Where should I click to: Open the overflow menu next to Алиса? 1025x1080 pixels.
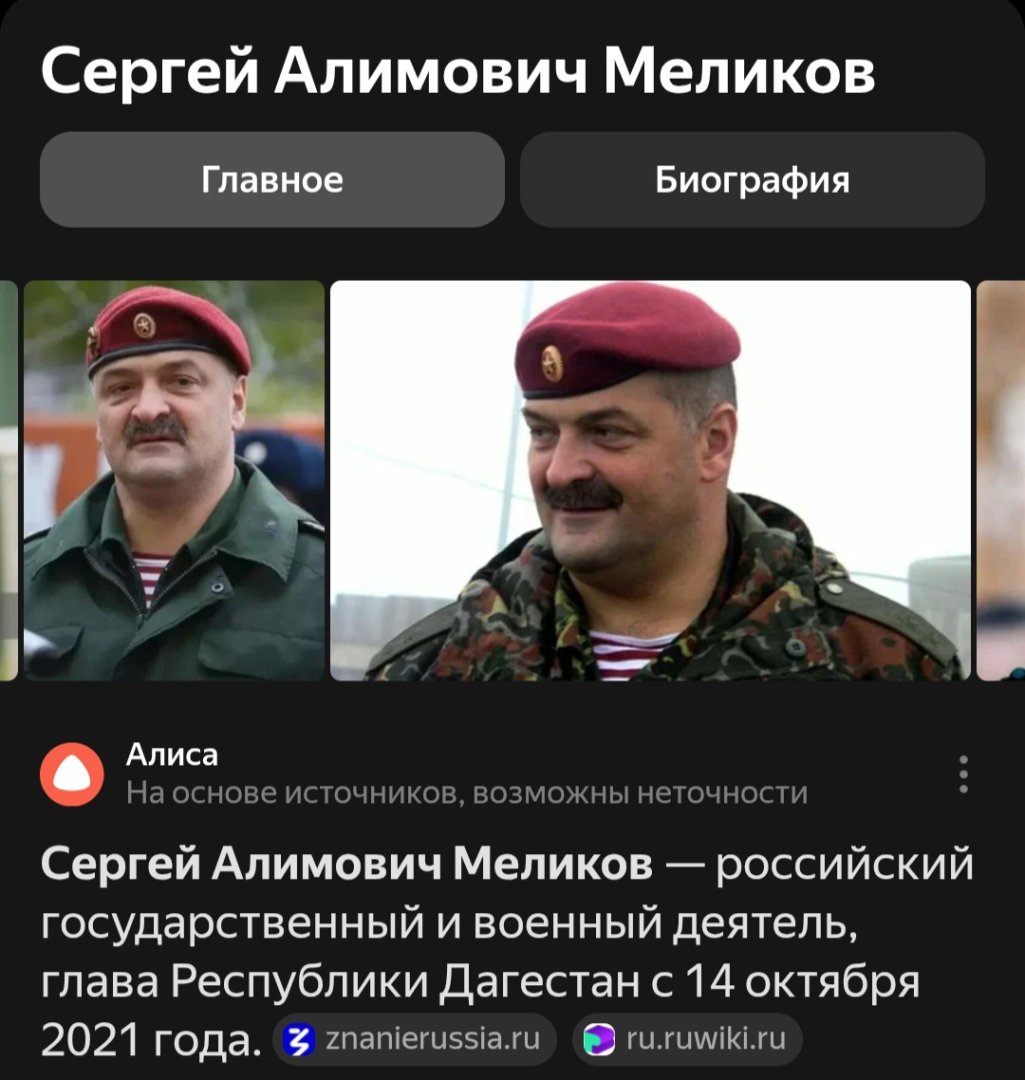tap(963, 775)
